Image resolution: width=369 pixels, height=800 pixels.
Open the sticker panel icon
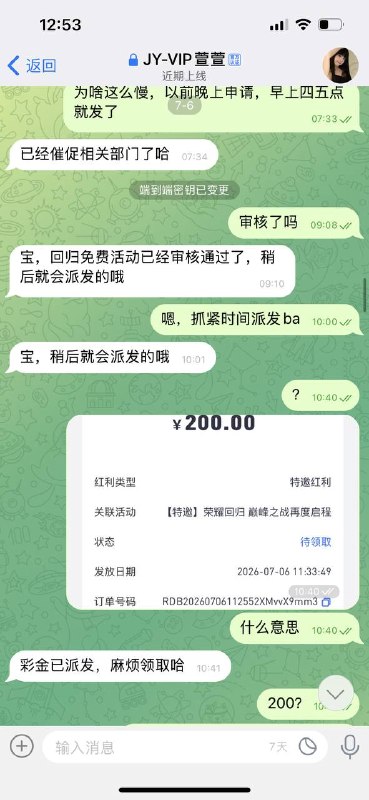pyautogui.click(x=307, y=747)
